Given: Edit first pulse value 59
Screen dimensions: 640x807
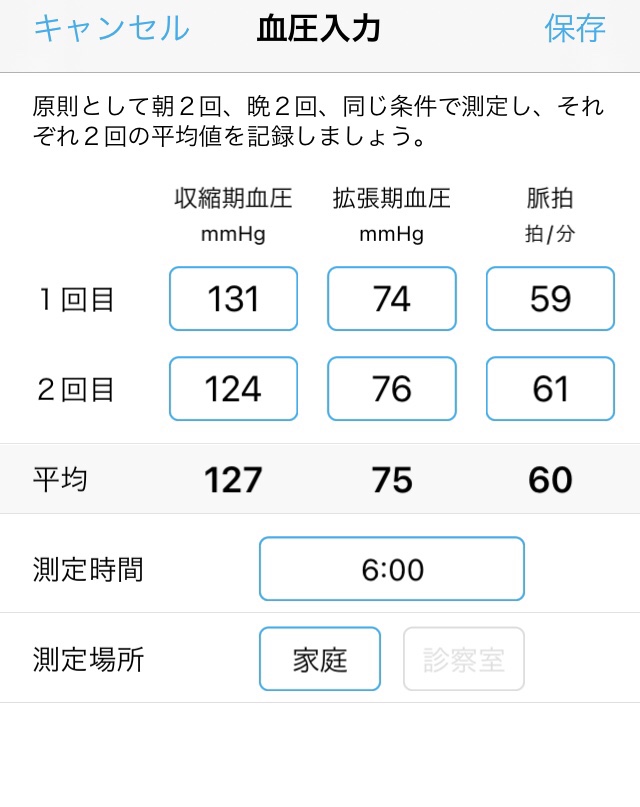Looking at the screenshot, I should [x=550, y=299].
